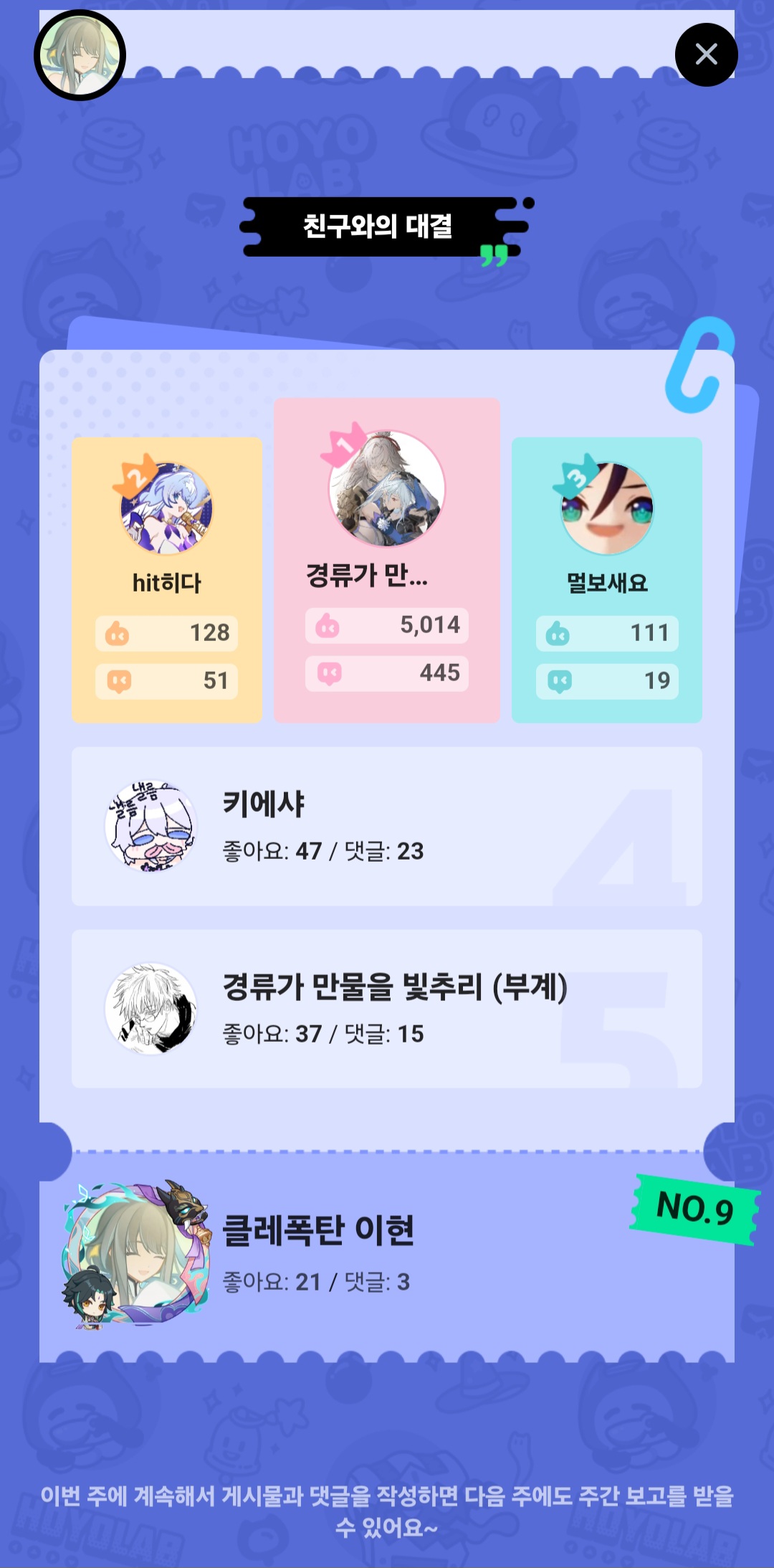Open 키에샤's ranking row

point(387,826)
